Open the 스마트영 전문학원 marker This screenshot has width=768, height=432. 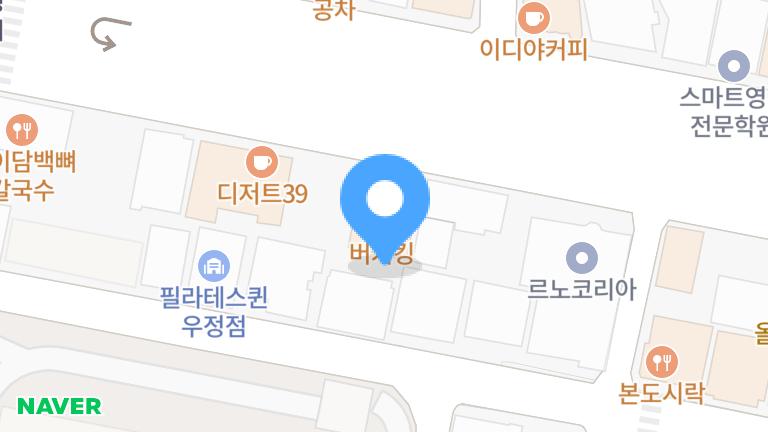[735, 67]
